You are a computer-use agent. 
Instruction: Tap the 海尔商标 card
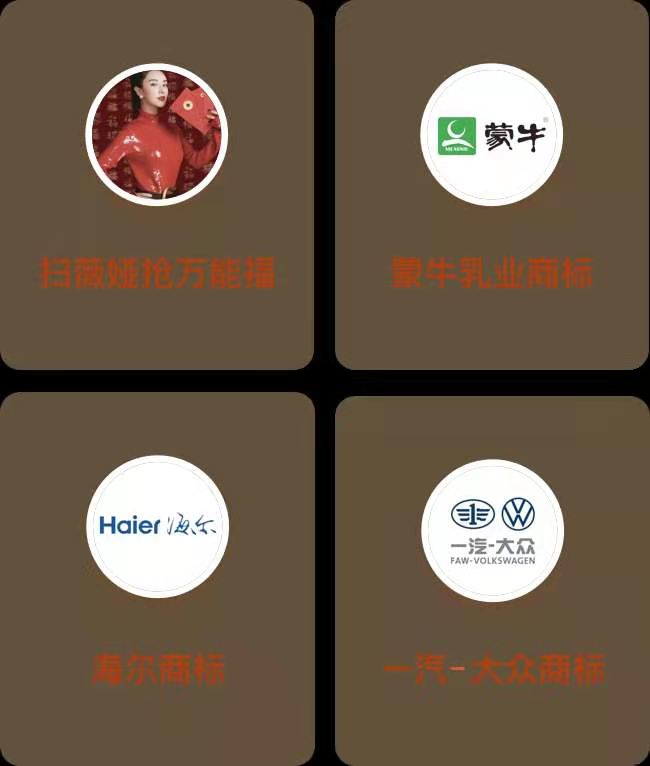[157, 578]
